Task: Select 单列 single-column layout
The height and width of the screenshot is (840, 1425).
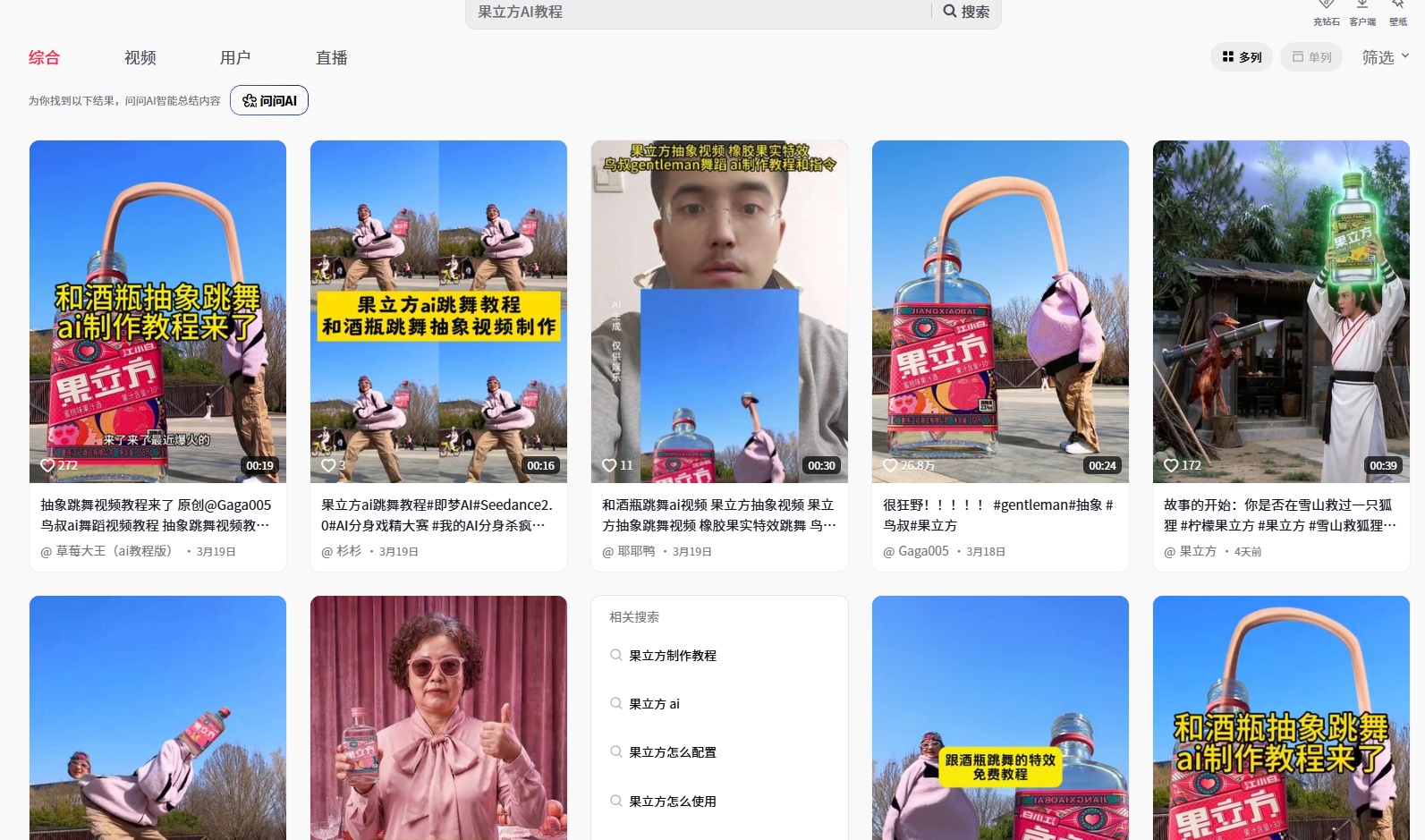Action: click(x=1311, y=57)
